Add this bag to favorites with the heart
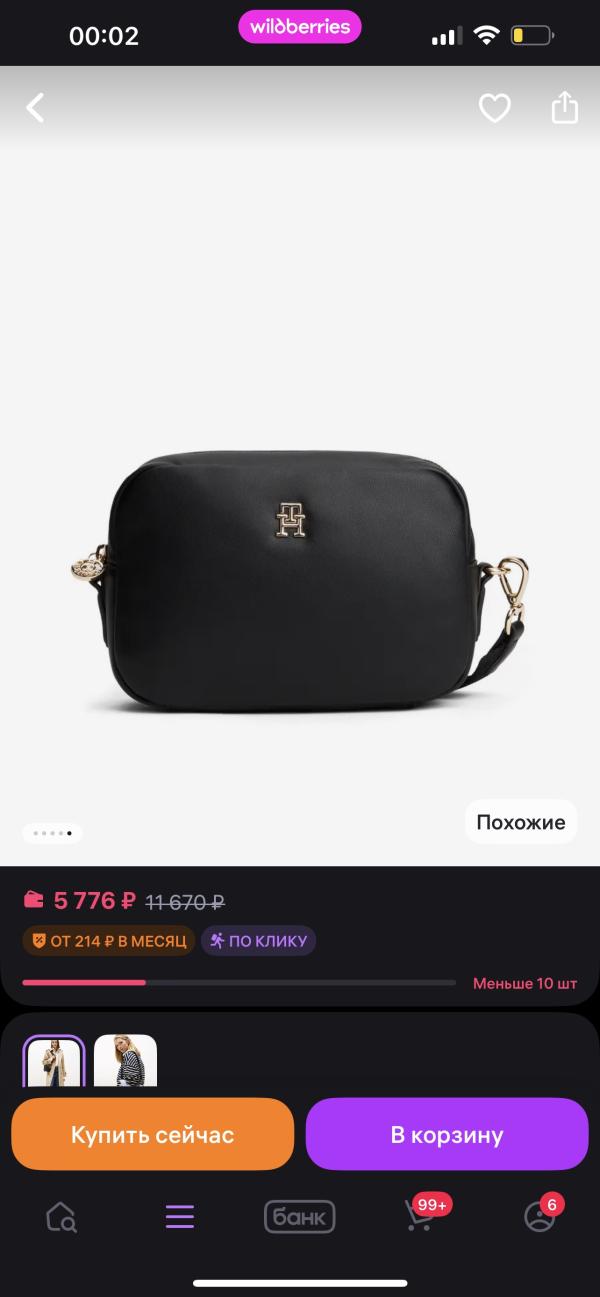This screenshot has width=600, height=1297. (494, 107)
